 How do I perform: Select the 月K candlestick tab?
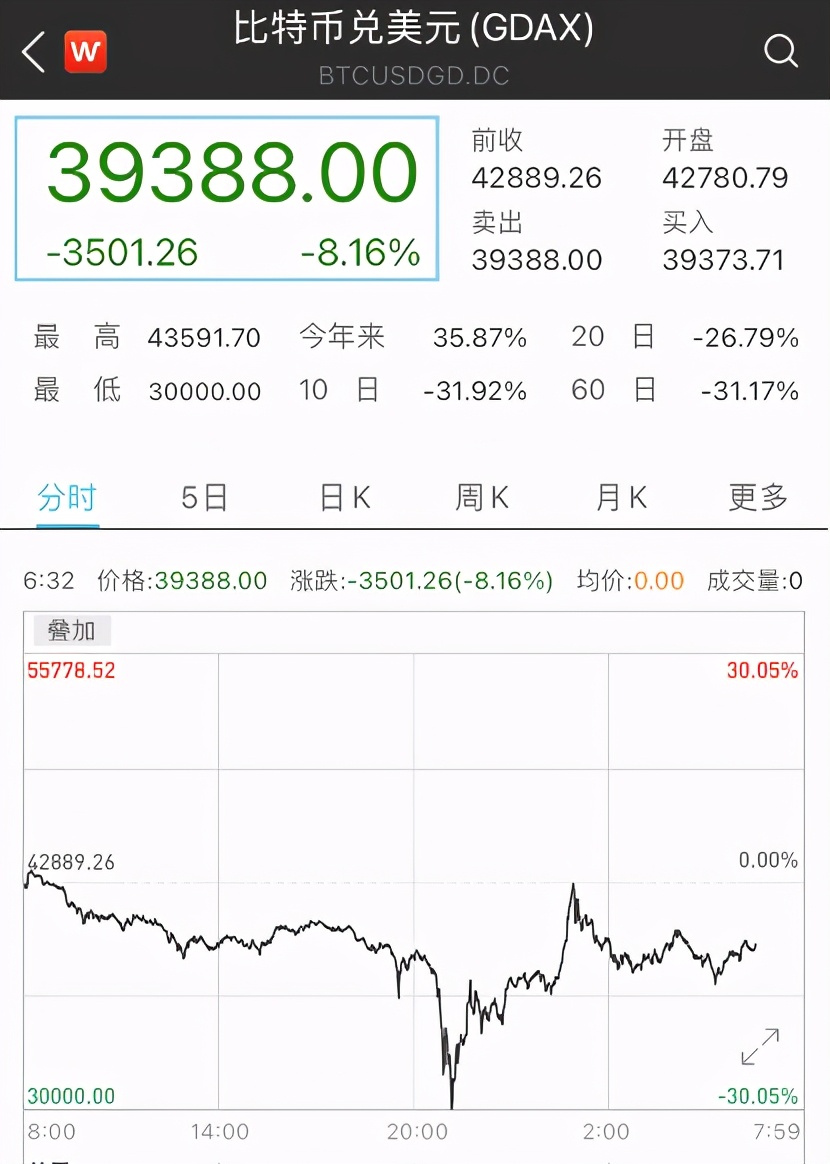(x=621, y=497)
